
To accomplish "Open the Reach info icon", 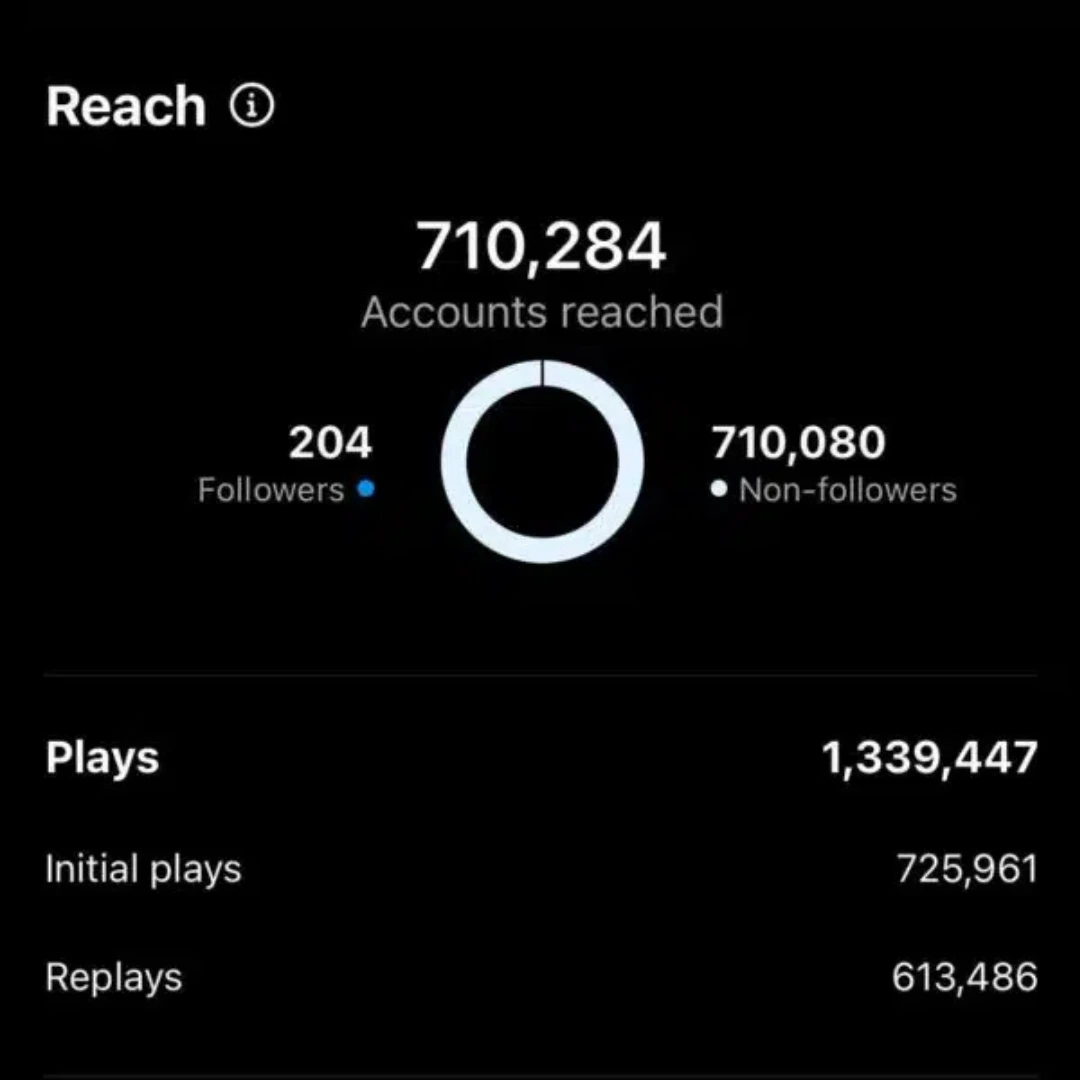I will click(x=252, y=106).
